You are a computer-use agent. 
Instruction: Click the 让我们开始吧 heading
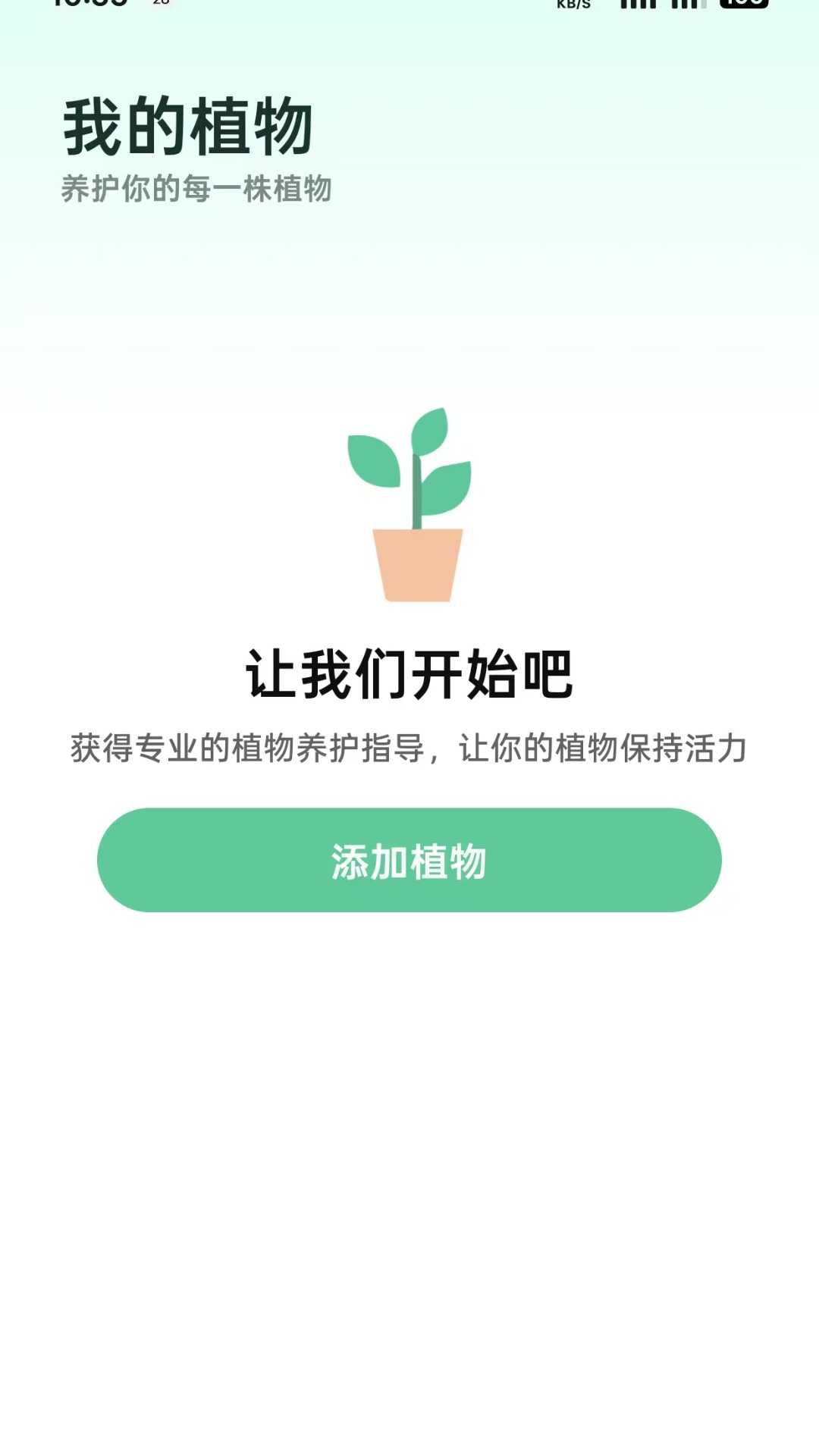pos(409,674)
